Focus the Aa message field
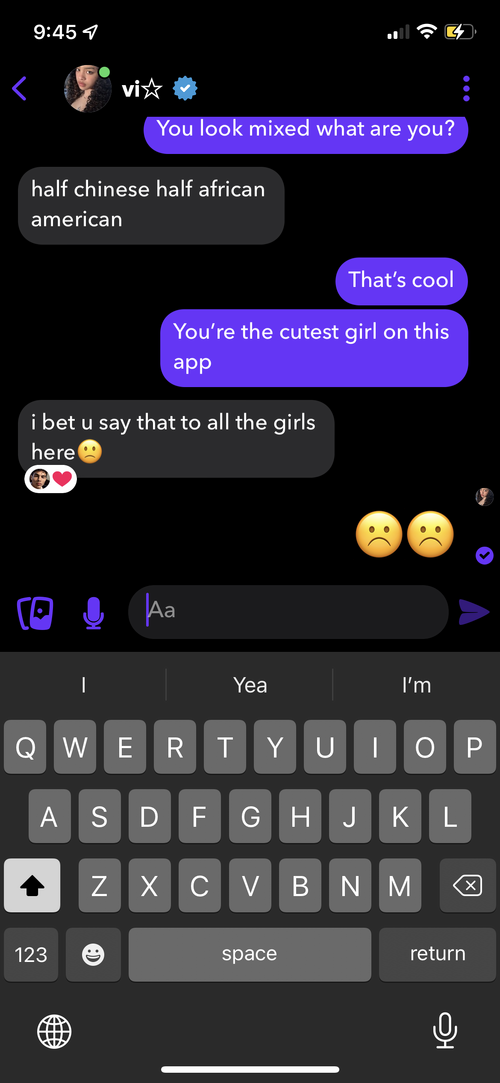 (x=289, y=612)
